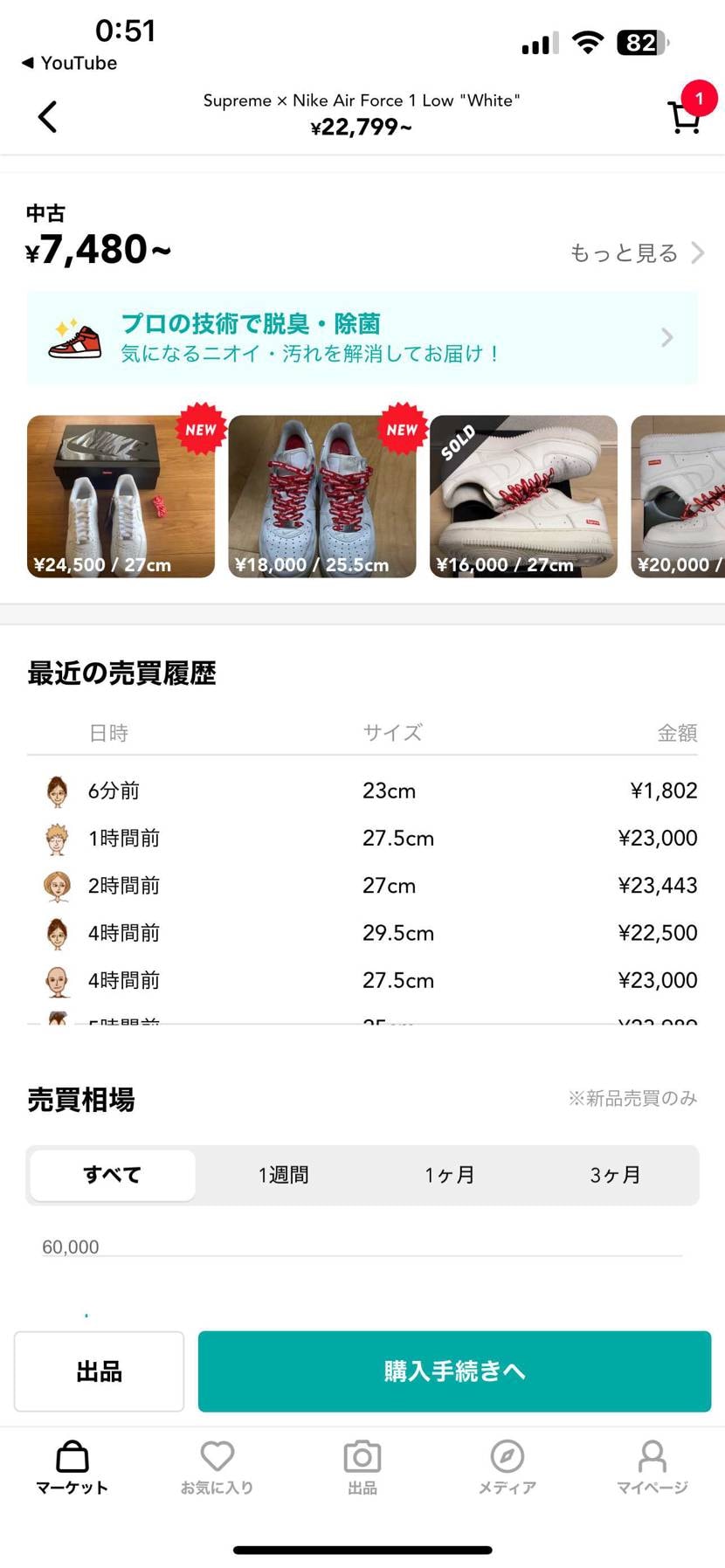This screenshot has width=725, height=1568.
Task: Switch chart to 1ヶ月
Action: [x=449, y=1175]
